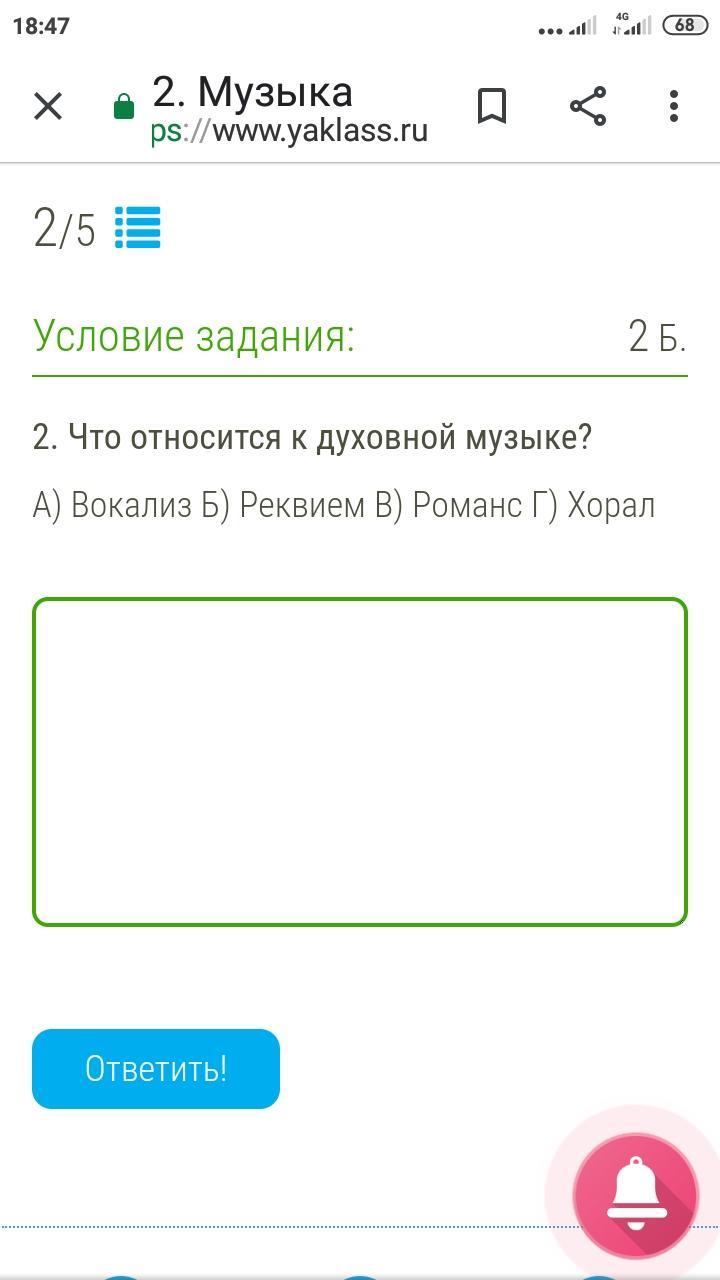Close the browser tab with X
Image resolution: width=720 pixels, height=1280 pixels.
coord(48,106)
